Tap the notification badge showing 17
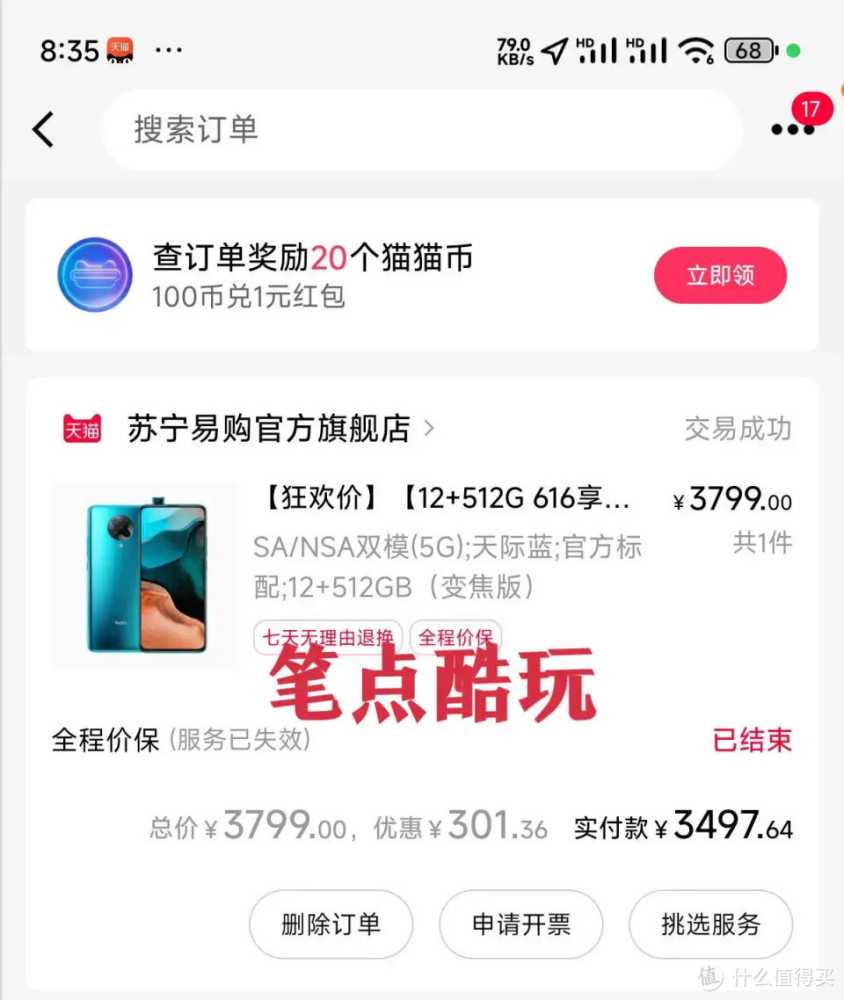 coord(812,110)
